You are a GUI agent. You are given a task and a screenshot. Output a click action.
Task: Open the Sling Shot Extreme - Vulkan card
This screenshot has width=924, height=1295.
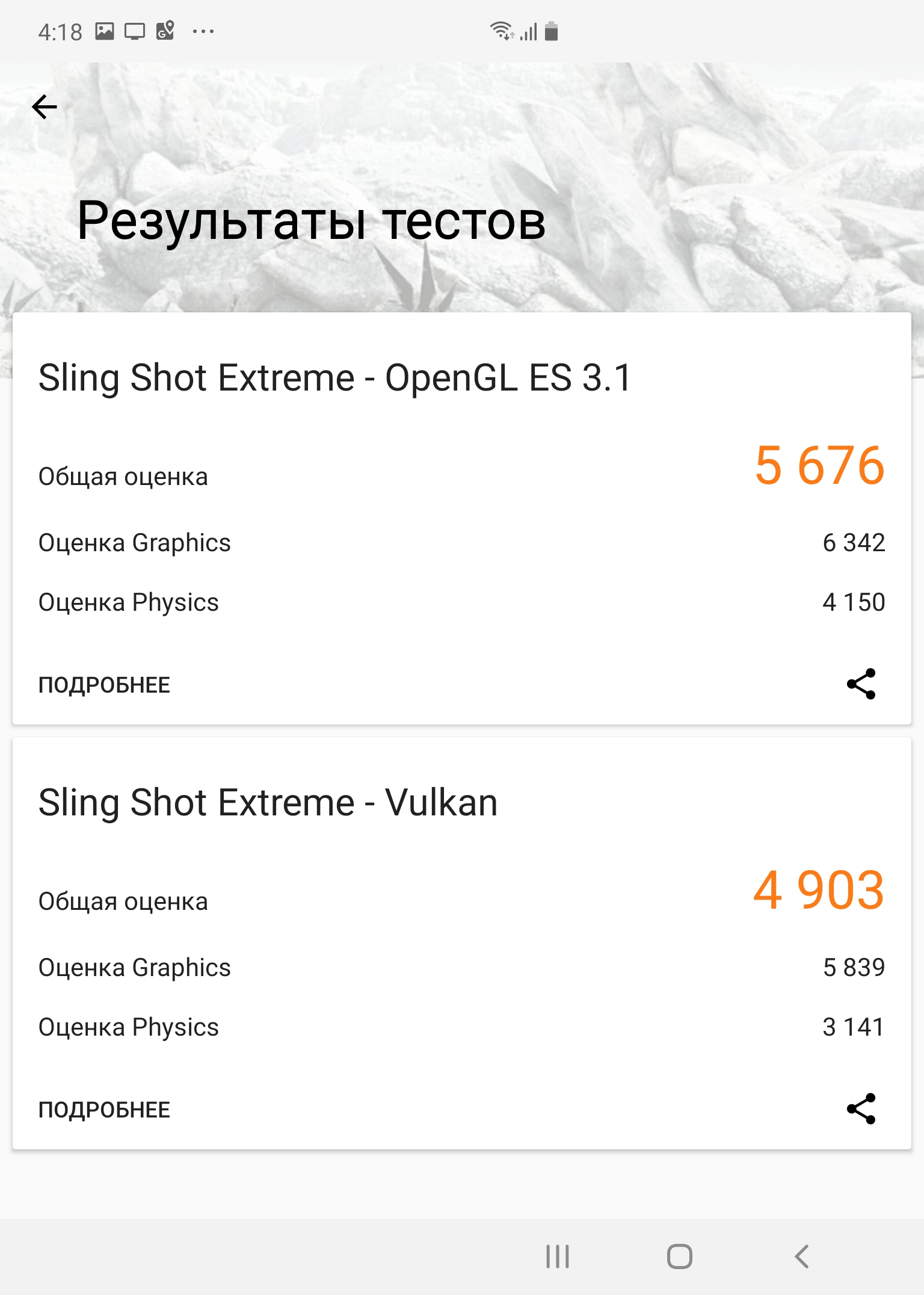coord(268,803)
